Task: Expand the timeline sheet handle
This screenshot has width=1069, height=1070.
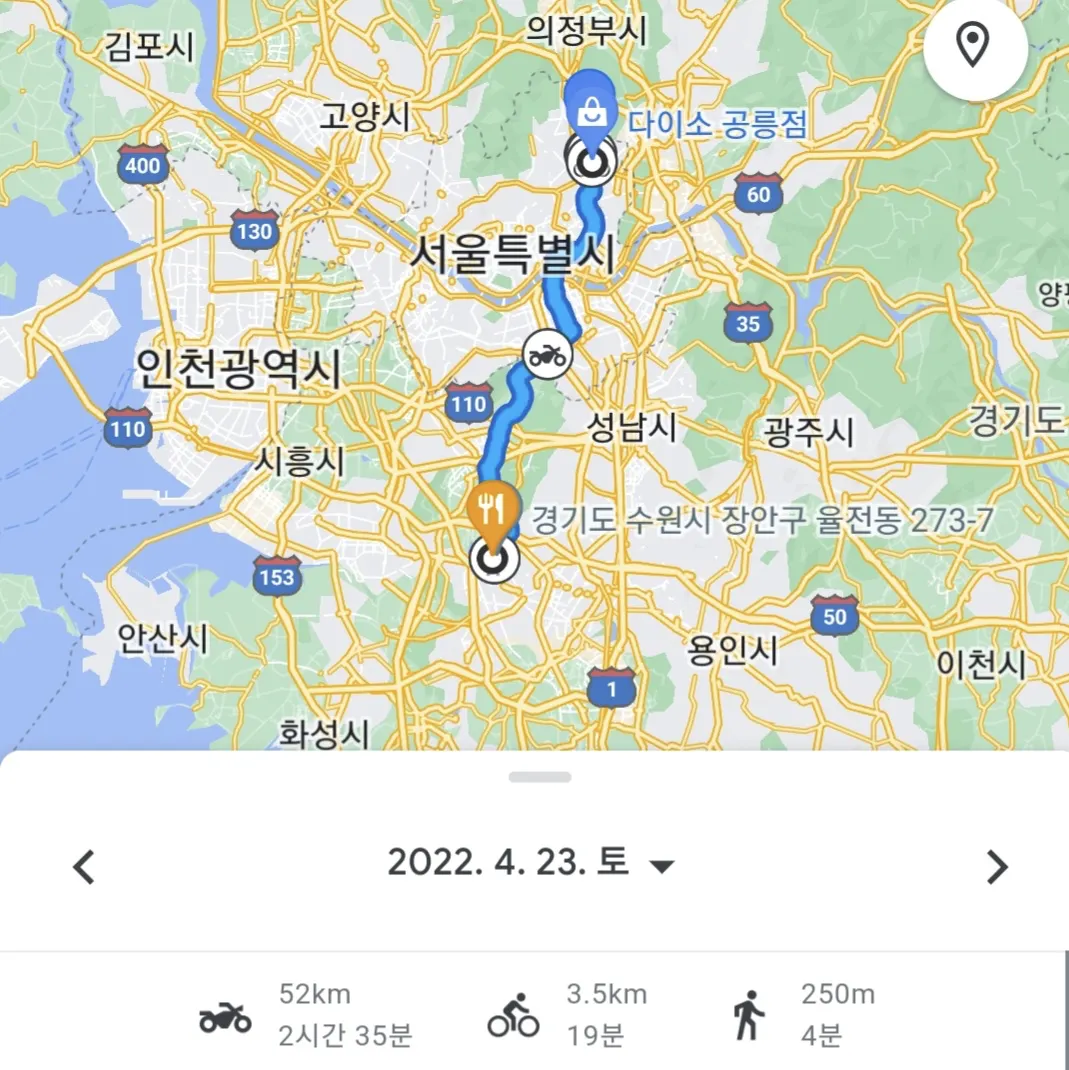Action: 540,777
